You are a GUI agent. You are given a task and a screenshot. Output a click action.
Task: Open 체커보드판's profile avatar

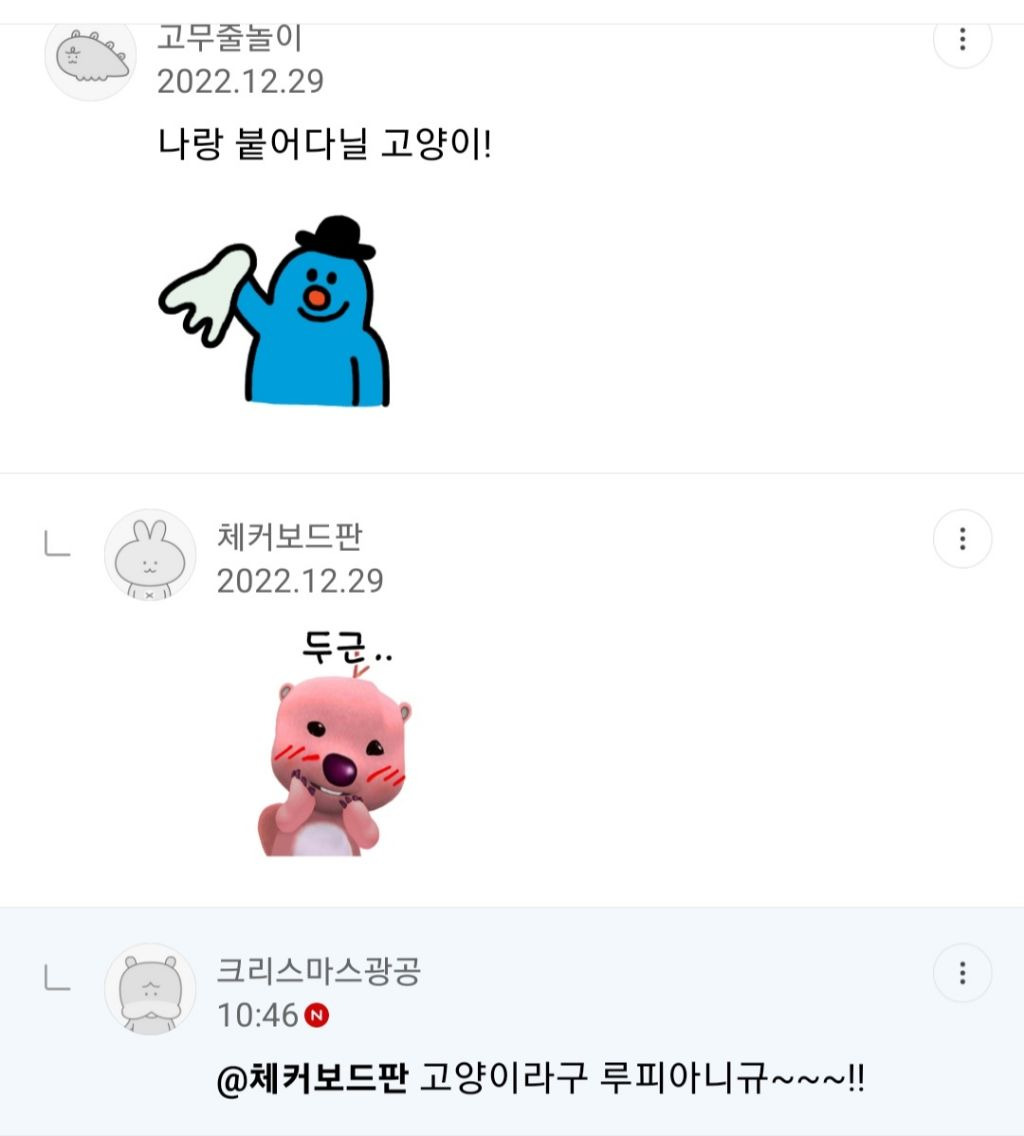(x=150, y=555)
